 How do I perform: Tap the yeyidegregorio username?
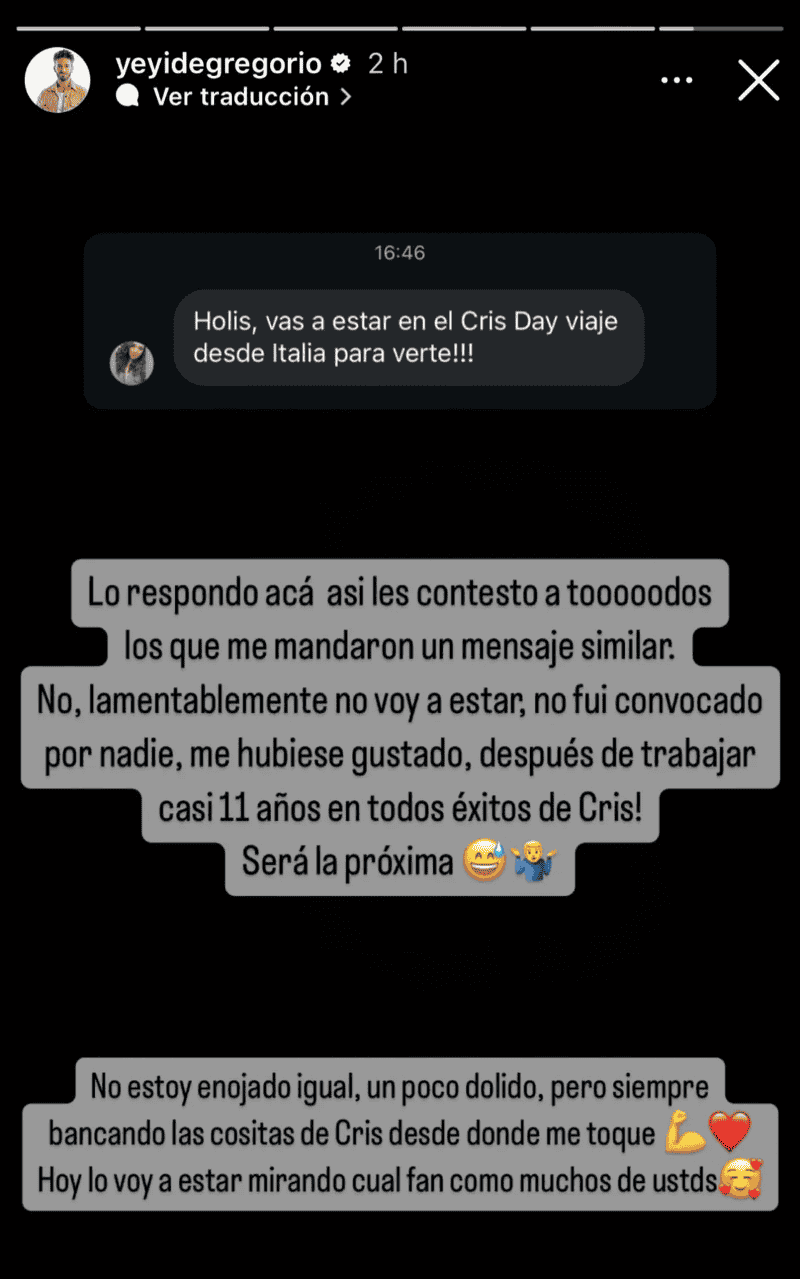coord(218,64)
